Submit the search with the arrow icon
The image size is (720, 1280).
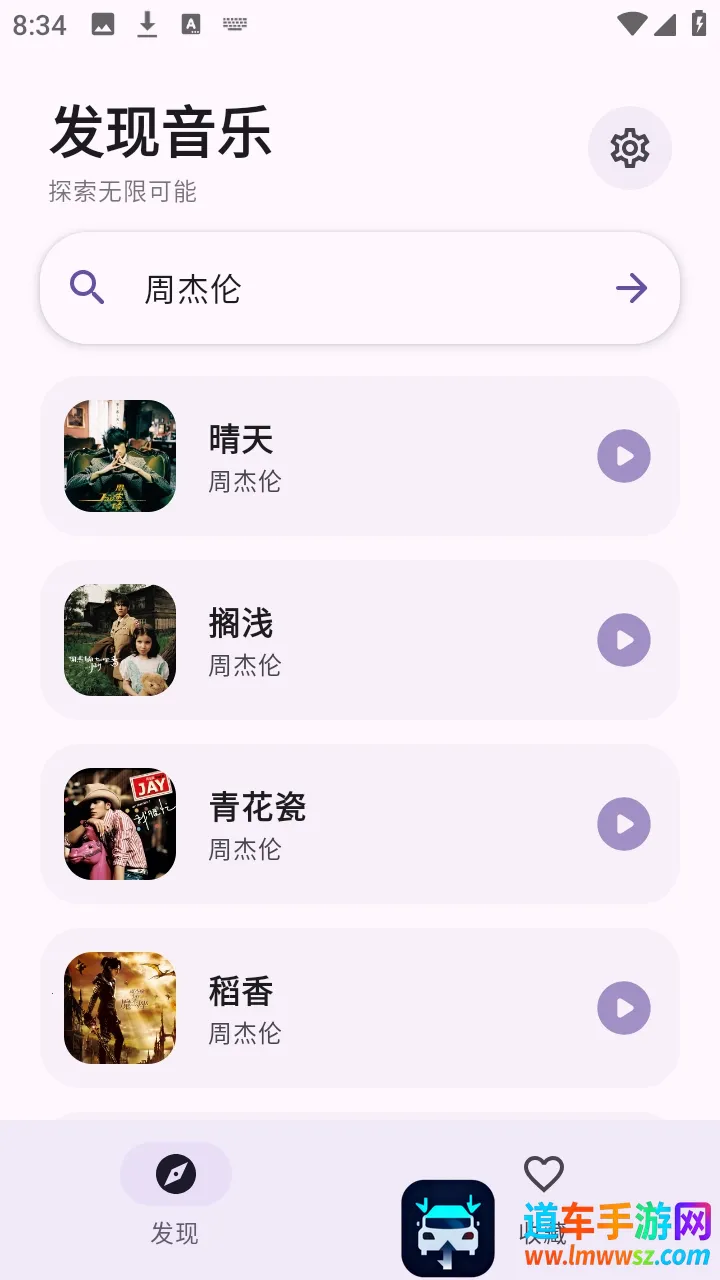click(631, 289)
